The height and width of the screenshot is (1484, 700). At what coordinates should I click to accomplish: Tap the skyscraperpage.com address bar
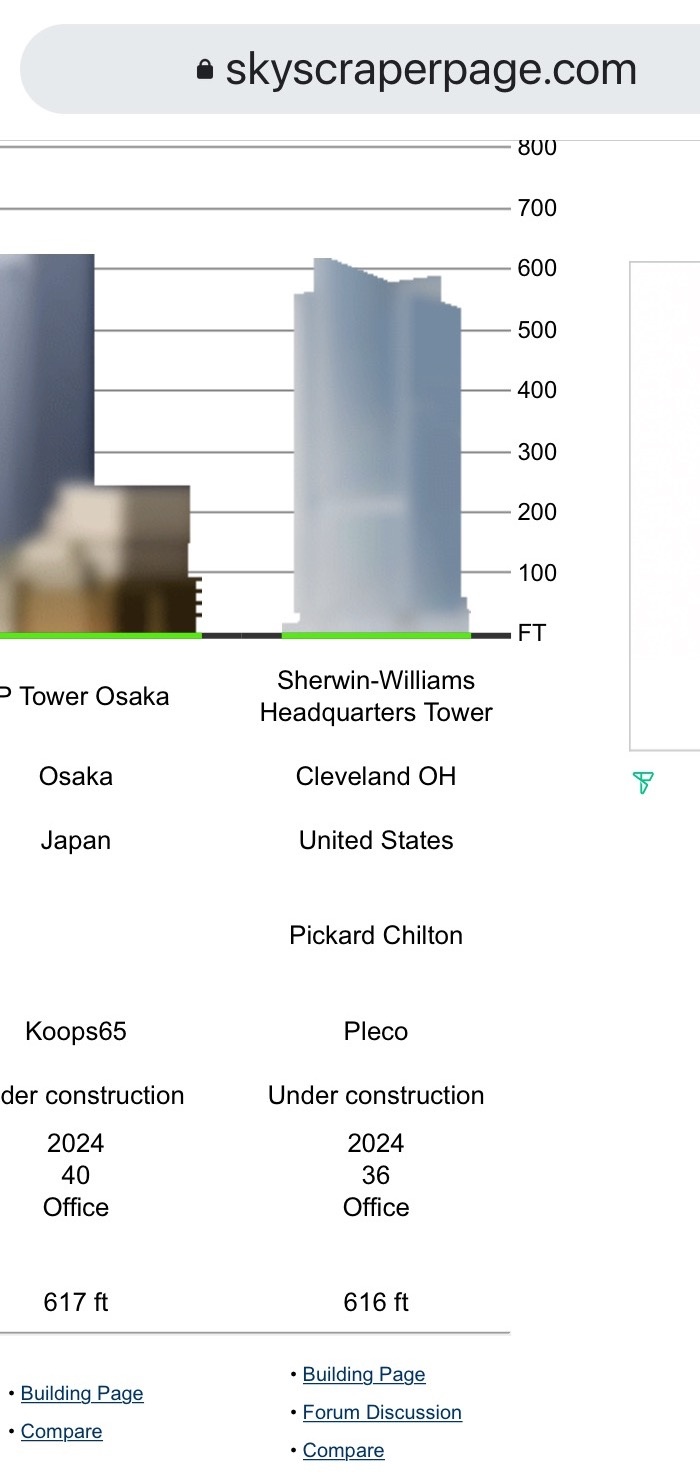pos(360,69)
